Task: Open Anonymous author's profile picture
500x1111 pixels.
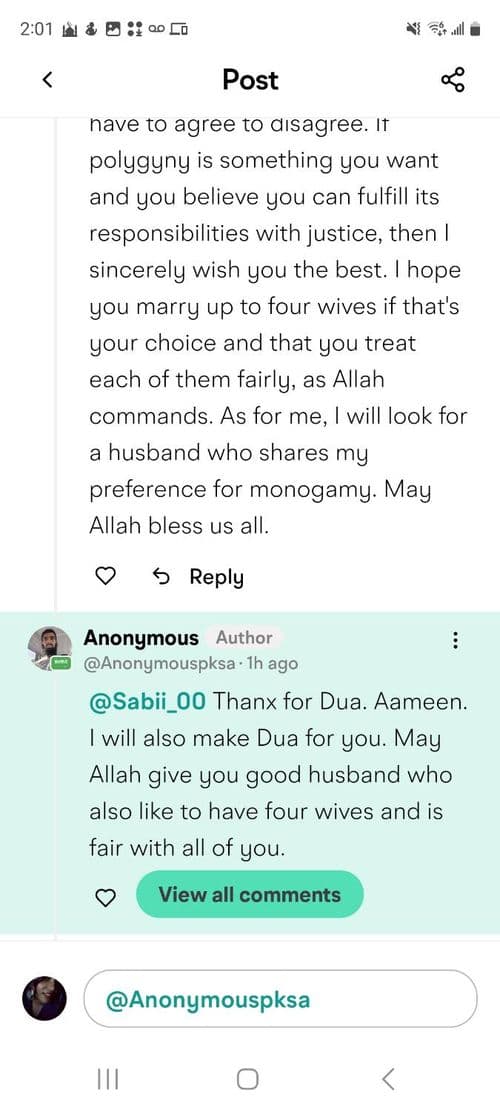Action: tap(50, 648)
